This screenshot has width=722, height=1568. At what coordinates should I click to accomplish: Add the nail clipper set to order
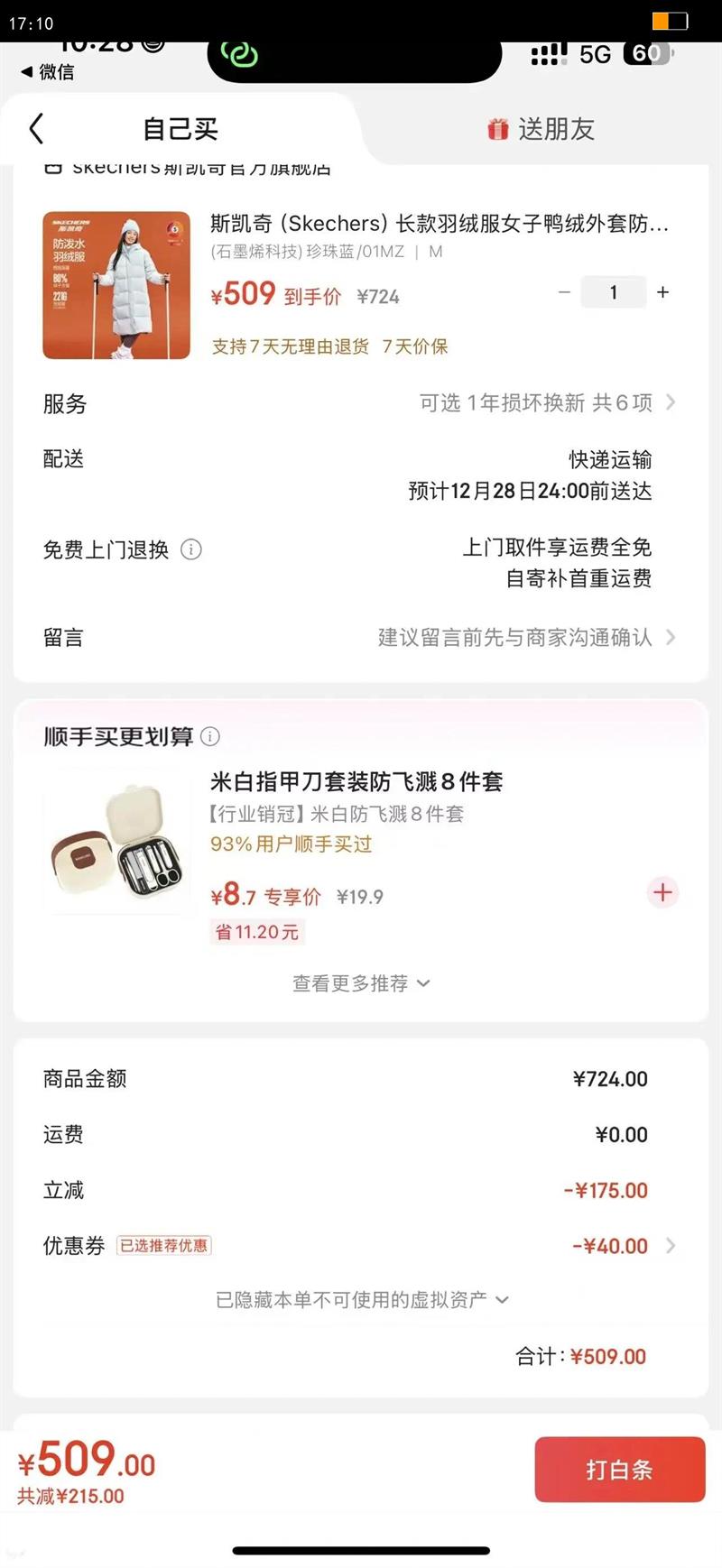click(x=662, y=892)
